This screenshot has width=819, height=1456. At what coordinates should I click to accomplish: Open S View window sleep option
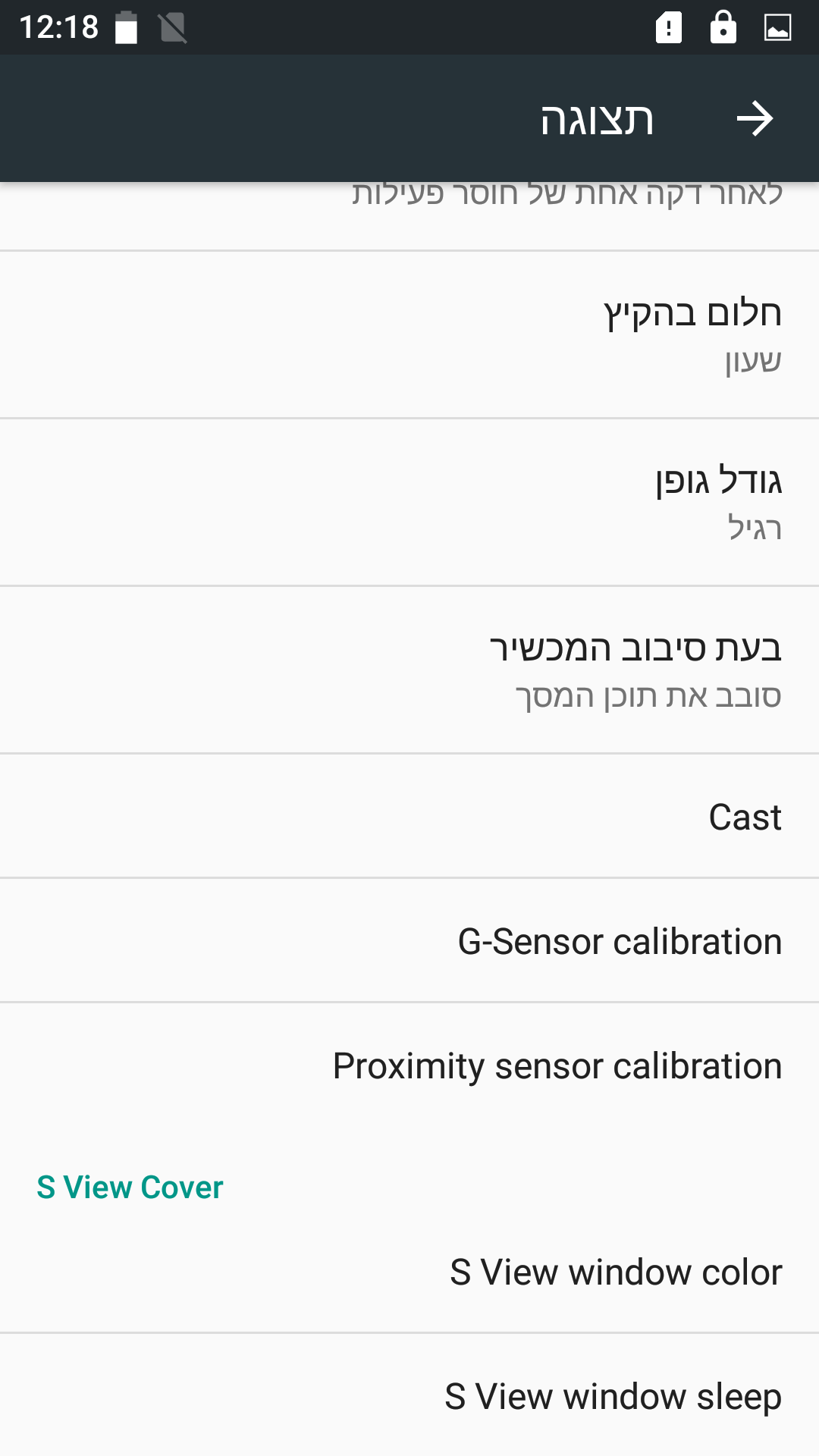[x=409, y=1396]
